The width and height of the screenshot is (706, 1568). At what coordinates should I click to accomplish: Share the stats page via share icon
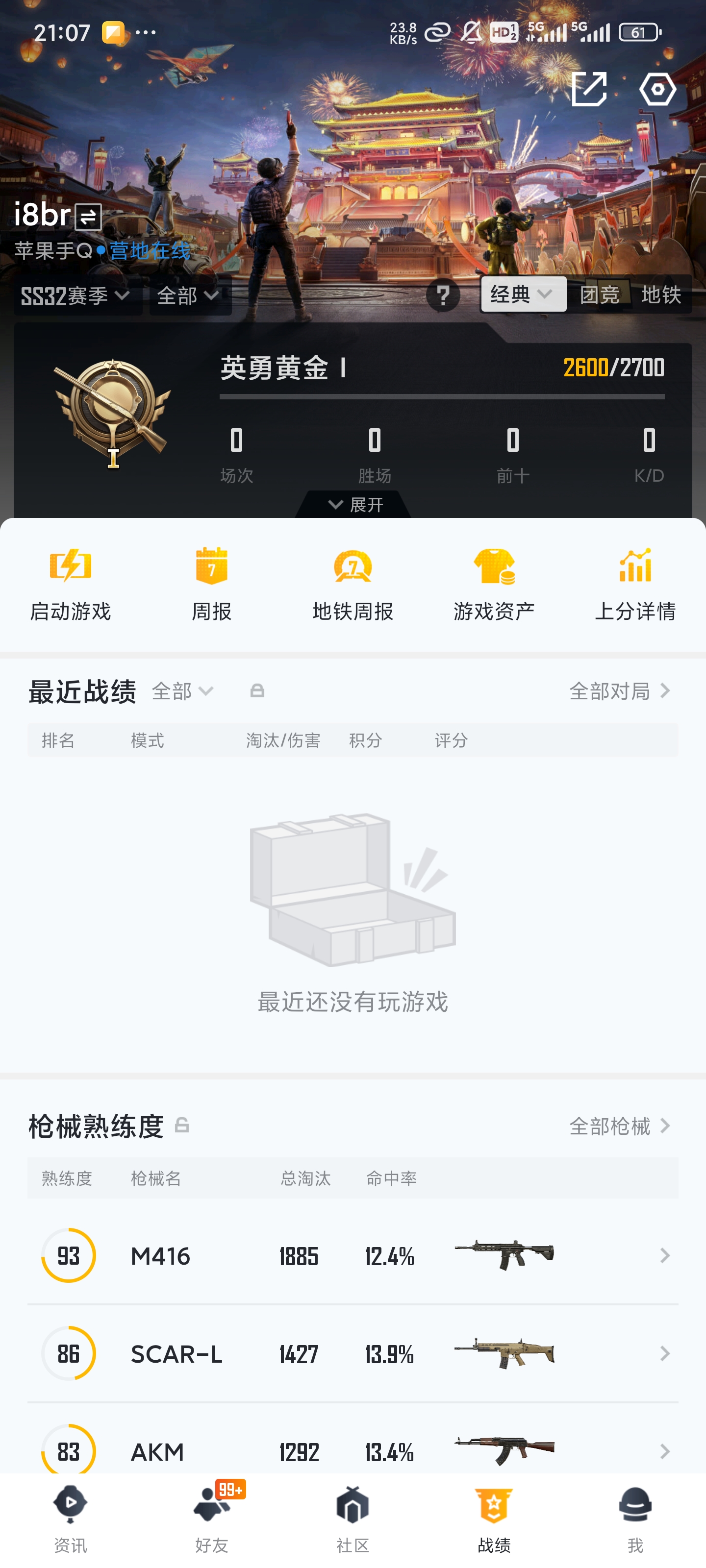(x=588, y=90)
